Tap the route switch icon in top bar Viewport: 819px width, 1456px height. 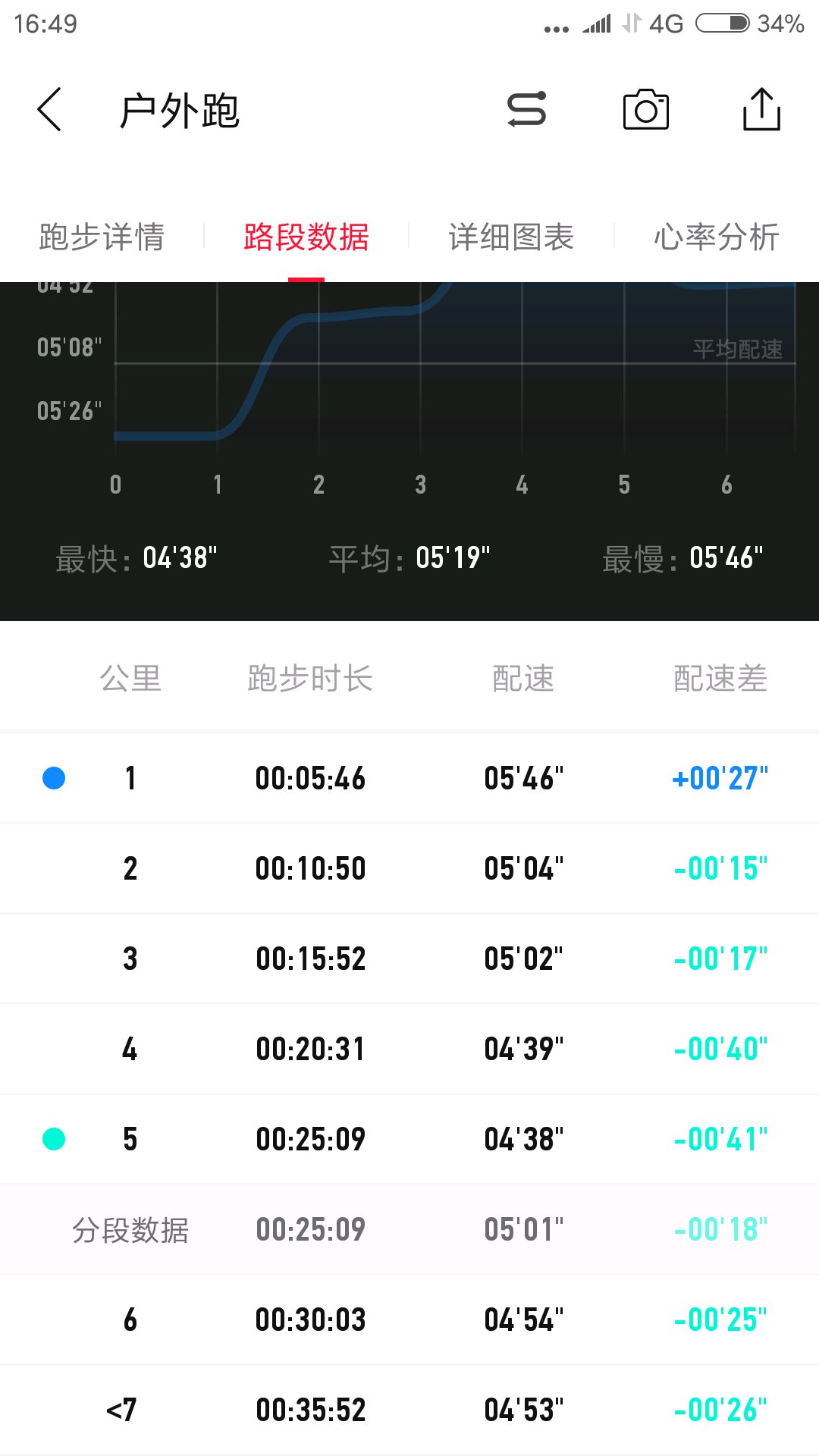click(526, 109)
